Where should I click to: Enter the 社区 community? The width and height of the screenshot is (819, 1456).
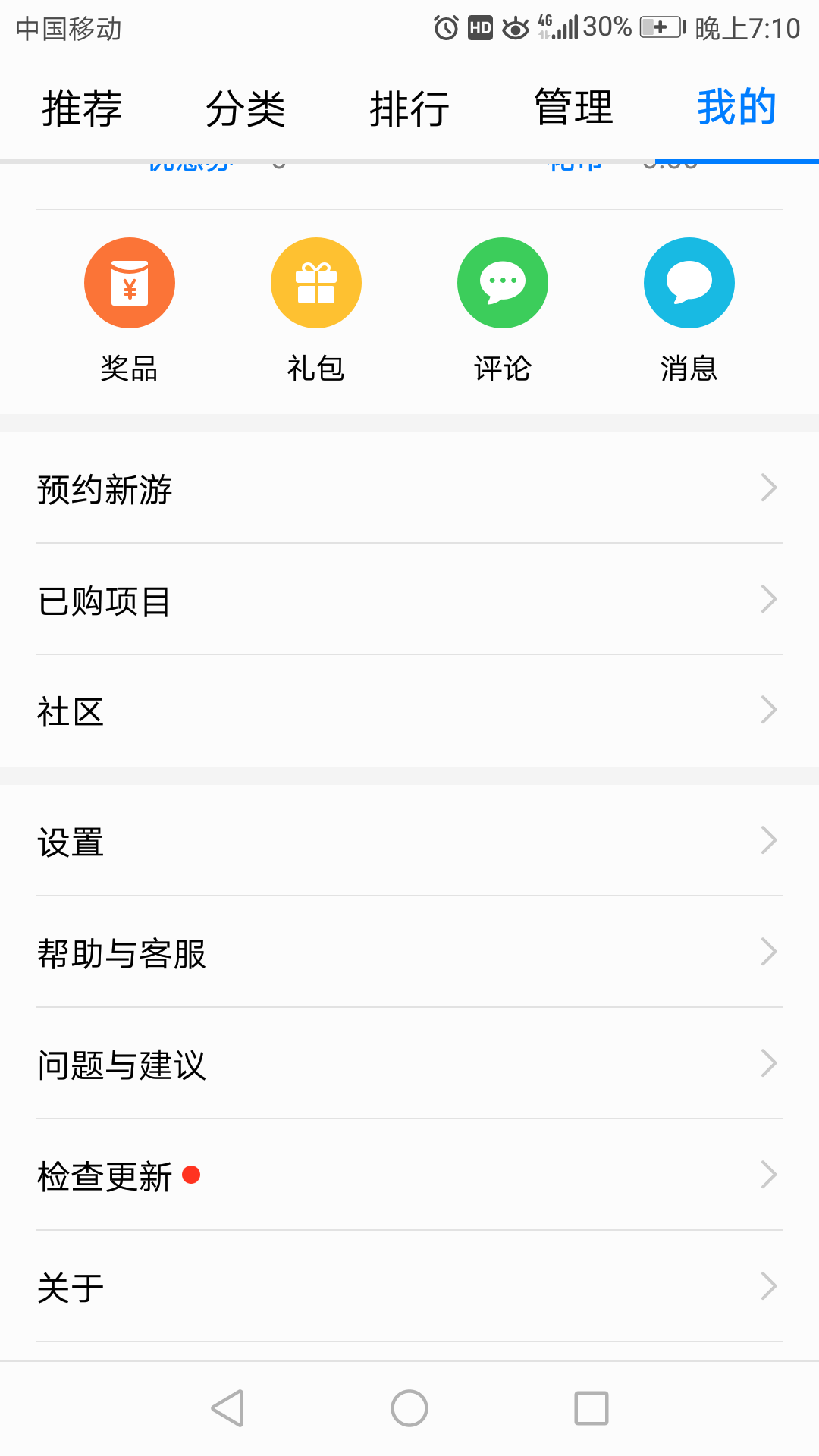pos(409,711)
